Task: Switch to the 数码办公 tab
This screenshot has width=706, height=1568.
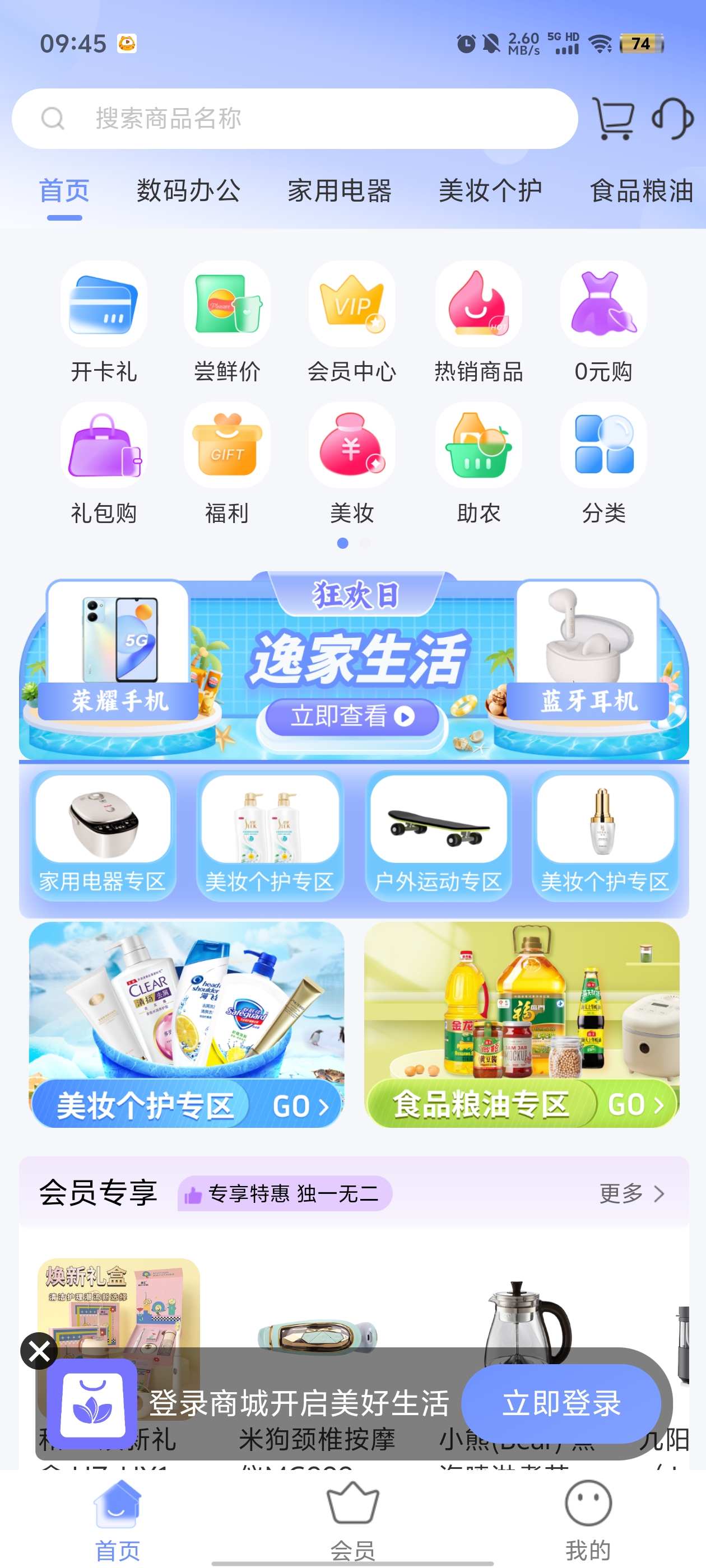Action: (x=188, y=191)
